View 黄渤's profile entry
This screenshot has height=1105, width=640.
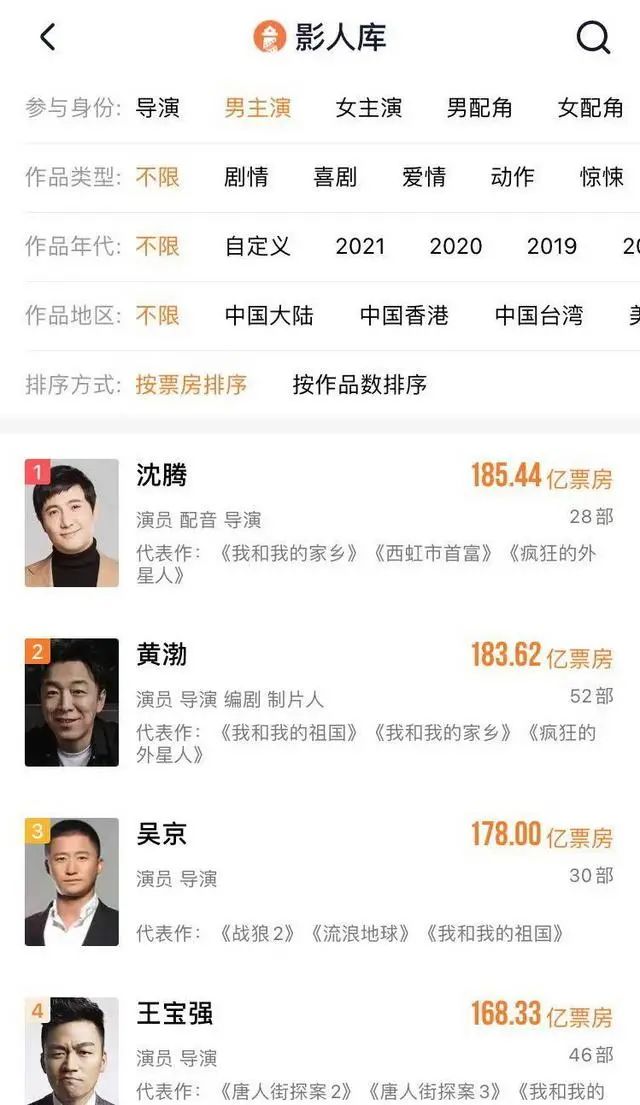(161, 655)
